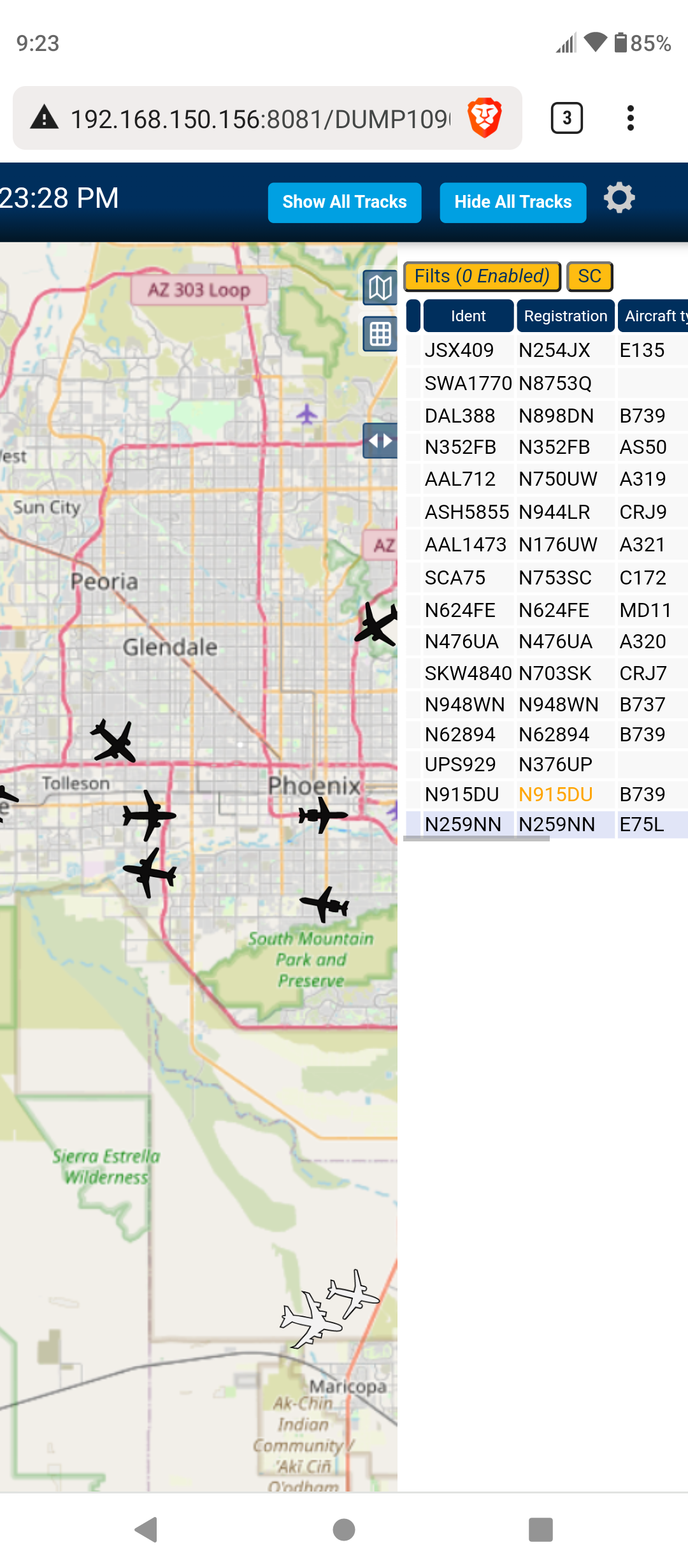Open the Brave Shields lion icon

485,118
